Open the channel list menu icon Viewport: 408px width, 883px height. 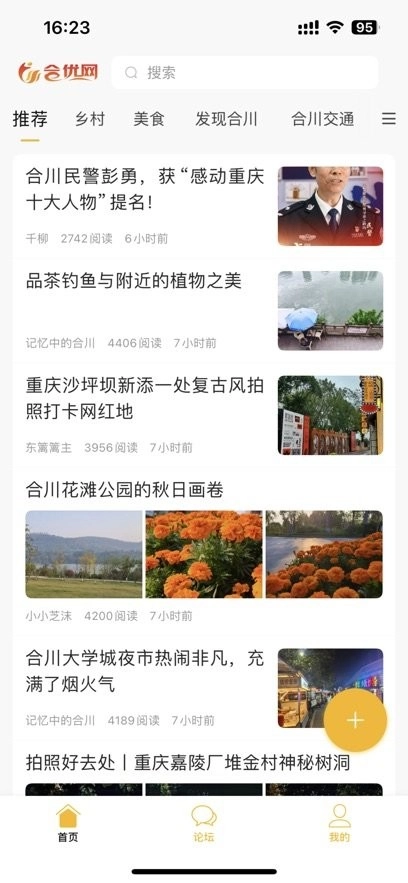pyautogui.click(x=389, y=119)
